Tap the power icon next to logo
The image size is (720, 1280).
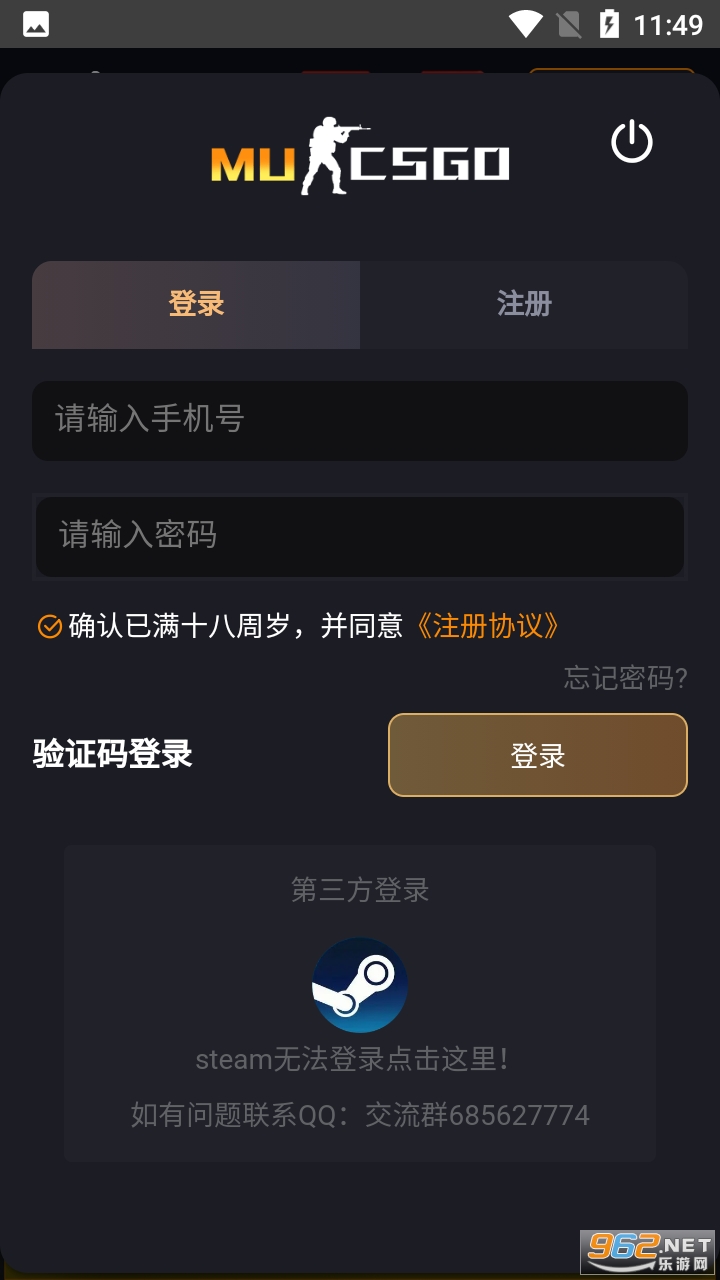click(x=631, y=142)
